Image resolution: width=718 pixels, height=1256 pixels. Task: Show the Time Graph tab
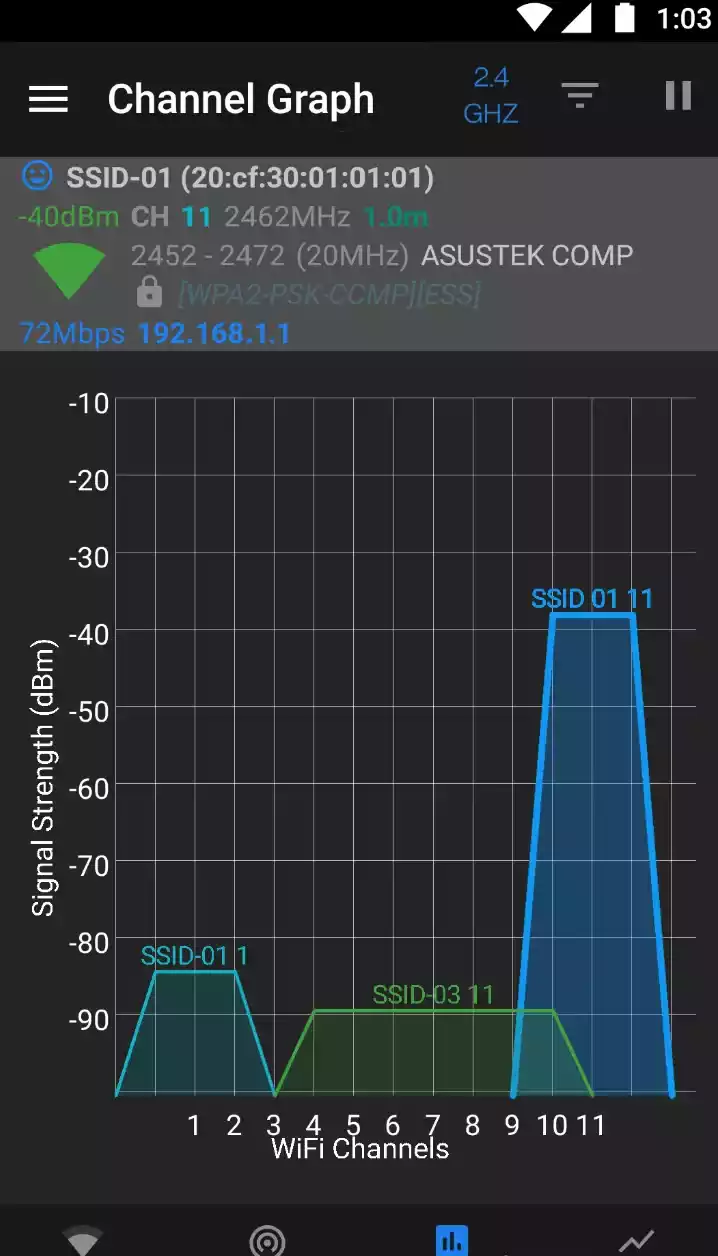pyautogui.click(x=636, y=1241)
